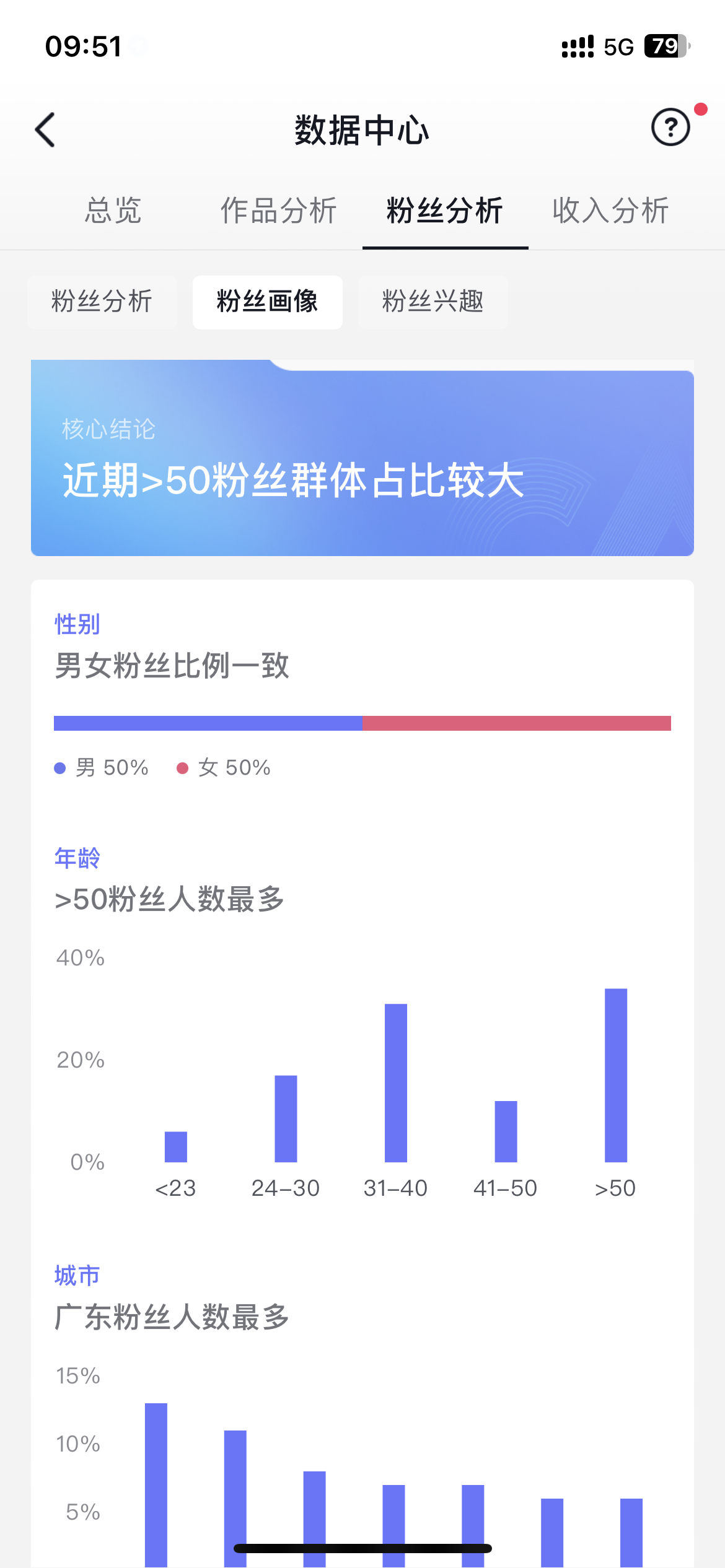Open the help question-mark icon
Screen dimensions: 725x1568
670,128
